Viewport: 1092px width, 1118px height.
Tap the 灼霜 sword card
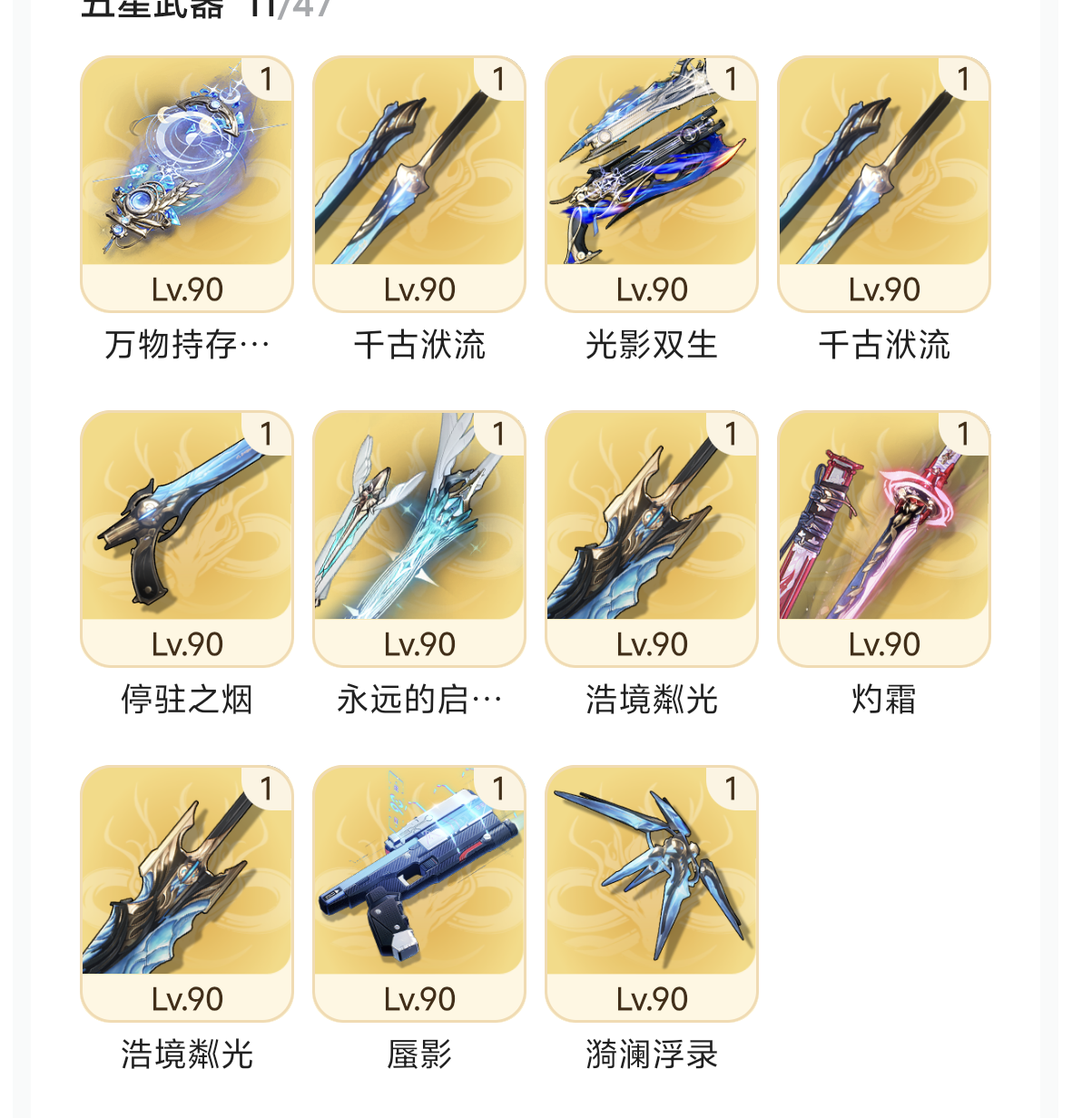pos(884,539)
